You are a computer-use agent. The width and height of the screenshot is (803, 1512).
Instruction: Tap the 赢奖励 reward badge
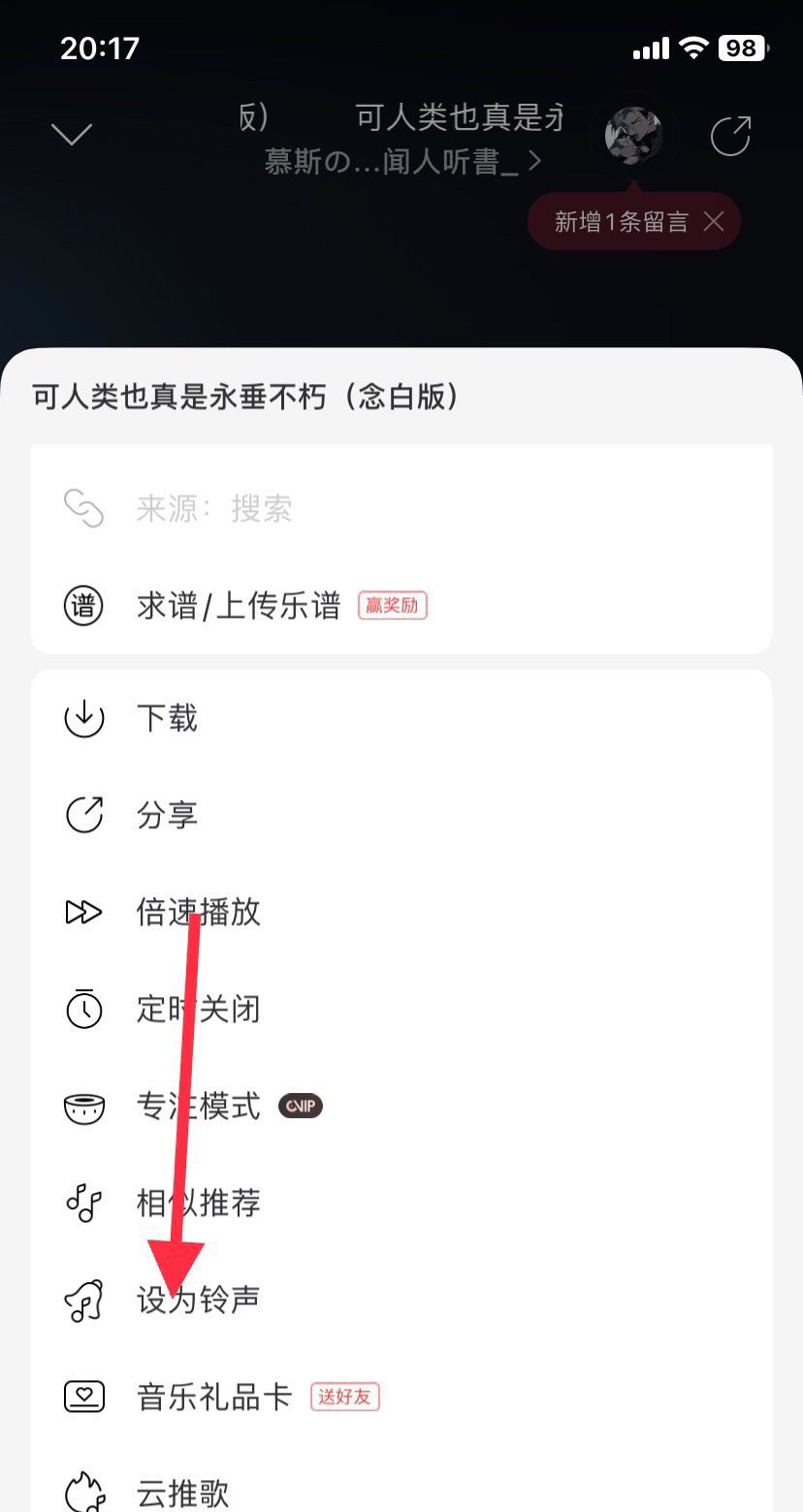pyautogui.click(x=392, y=604)
